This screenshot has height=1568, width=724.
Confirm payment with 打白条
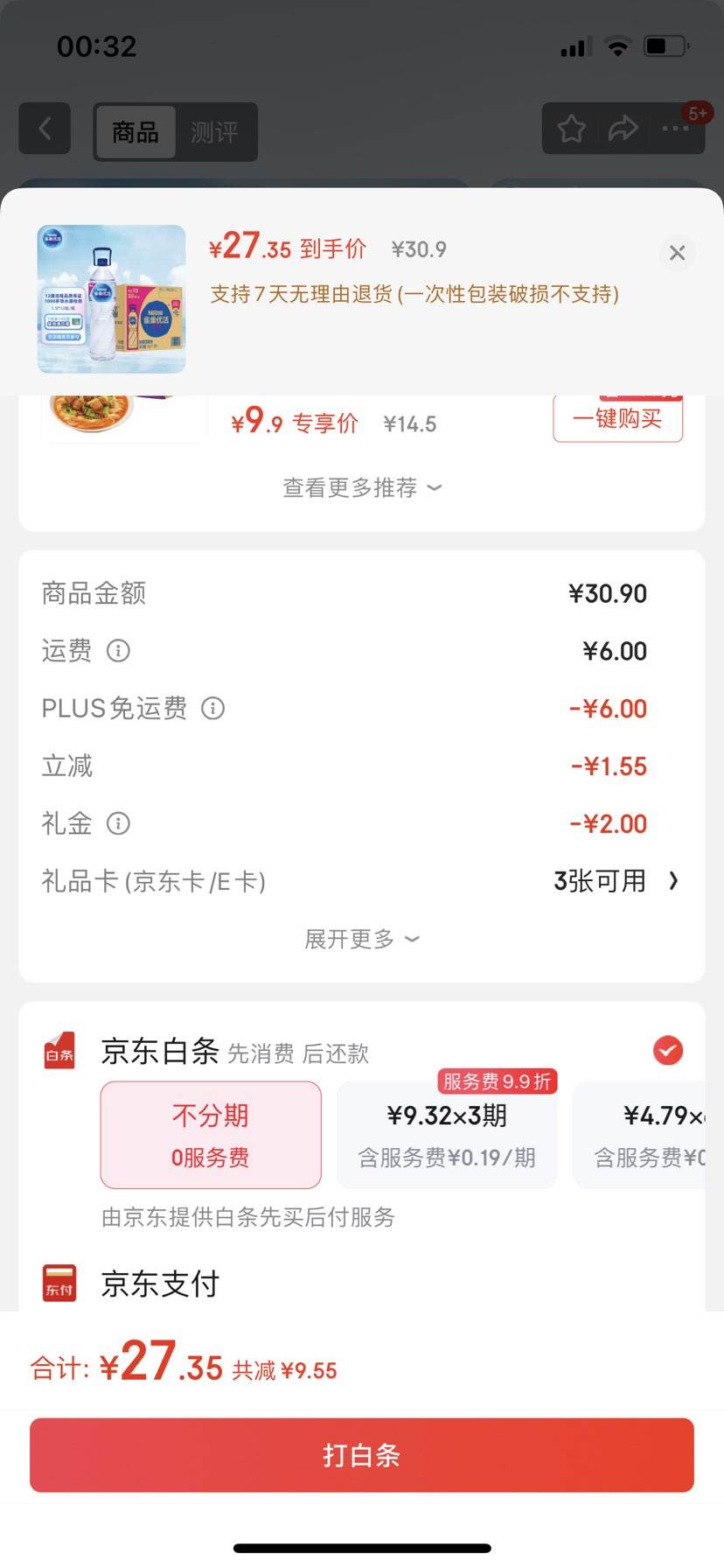(362, 1454)
